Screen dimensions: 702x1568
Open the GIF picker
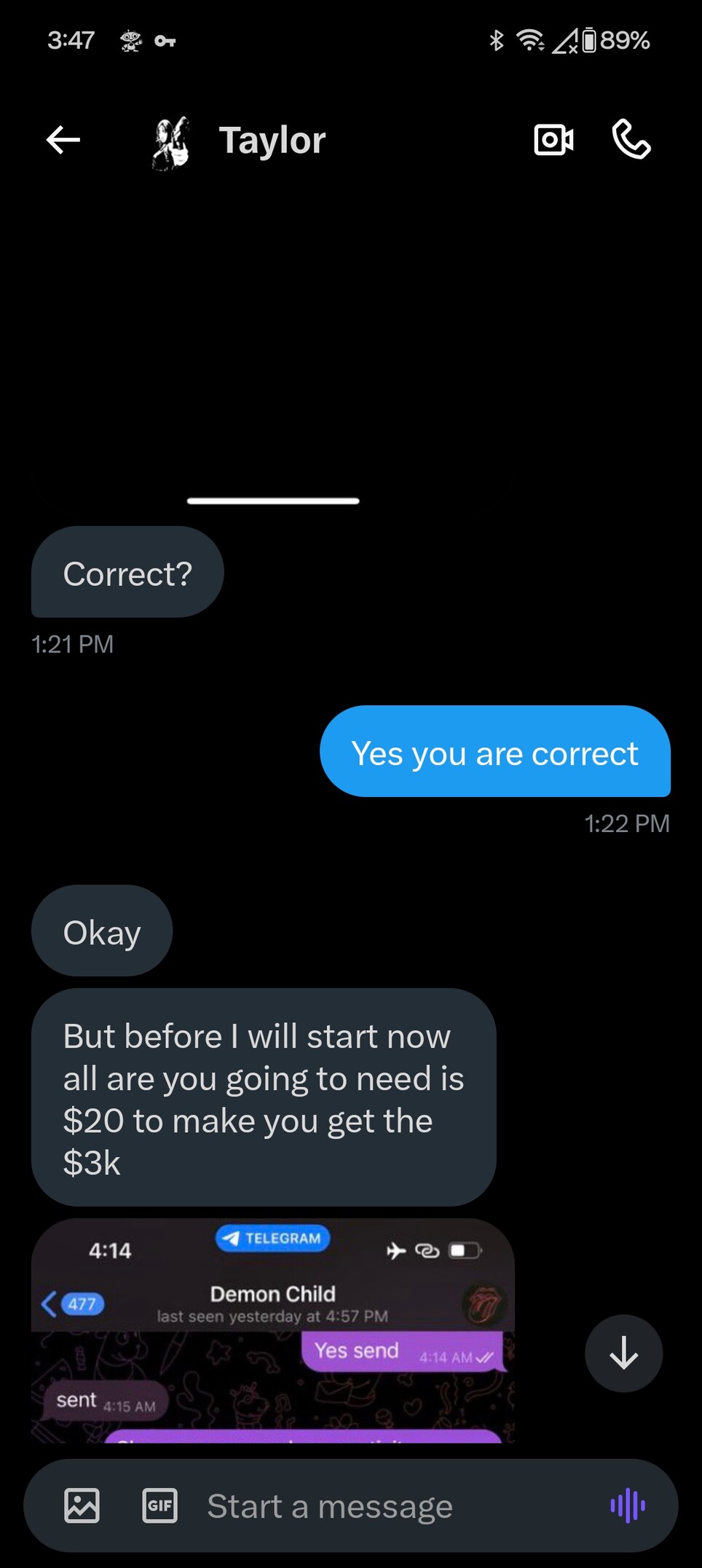(159, 1505)
